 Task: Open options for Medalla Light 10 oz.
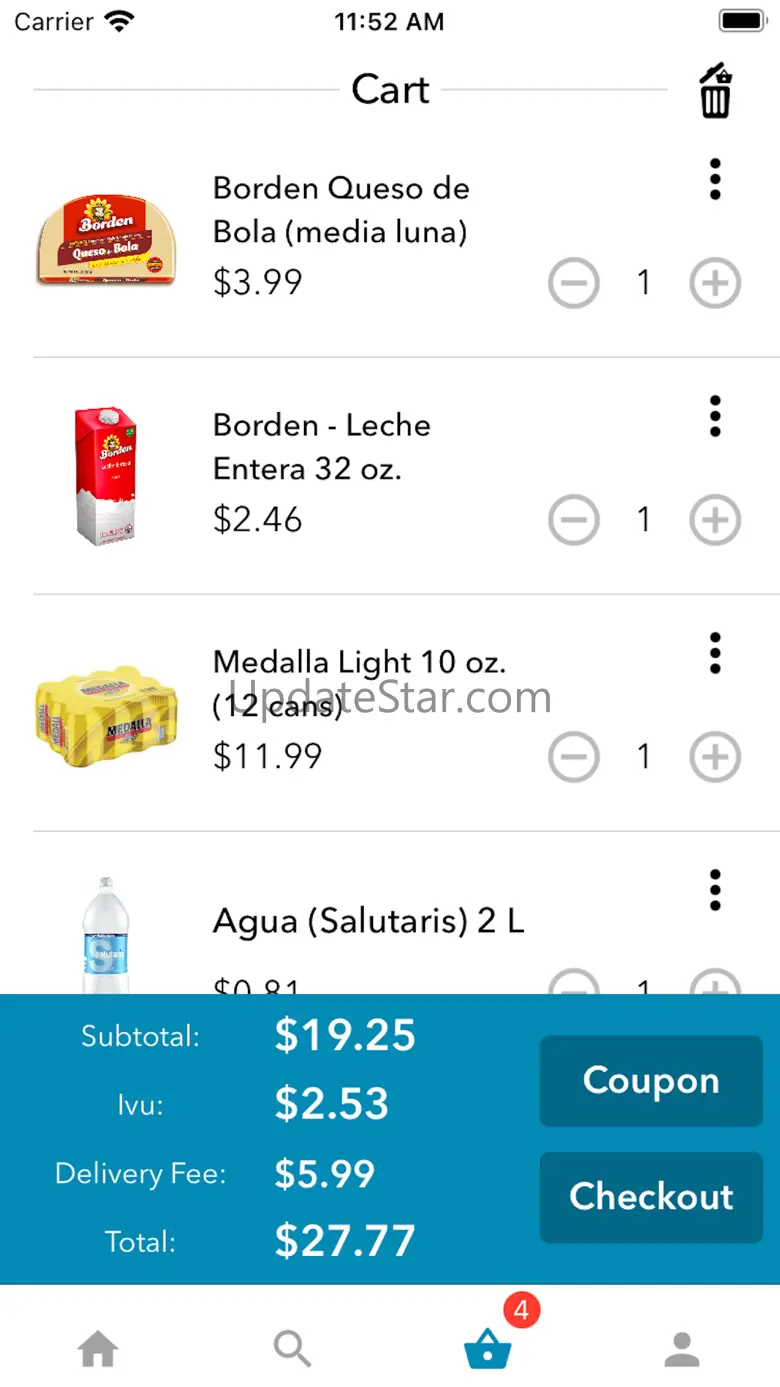715,653
